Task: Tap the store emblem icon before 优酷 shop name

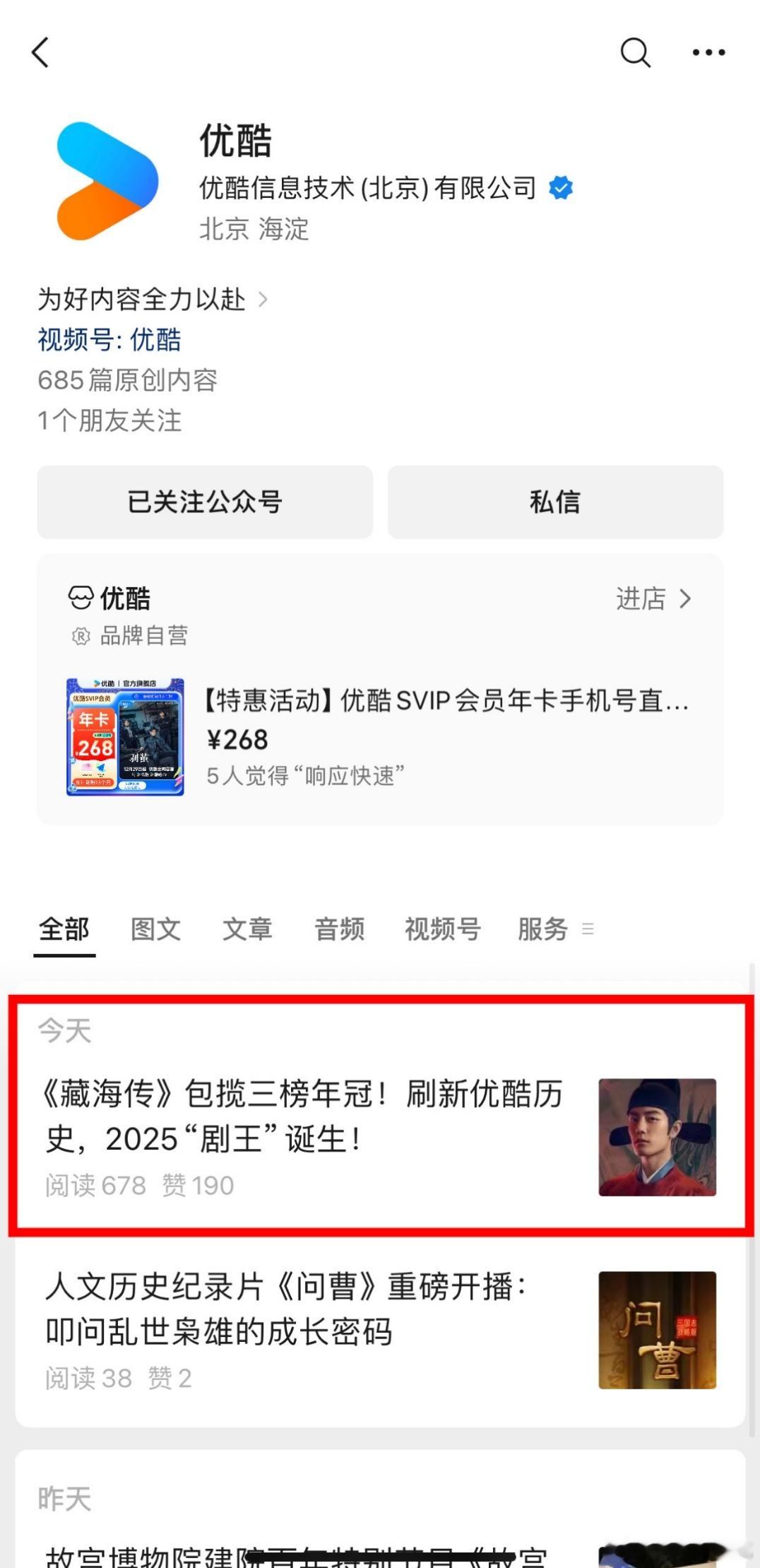Action: click(80, 598)
